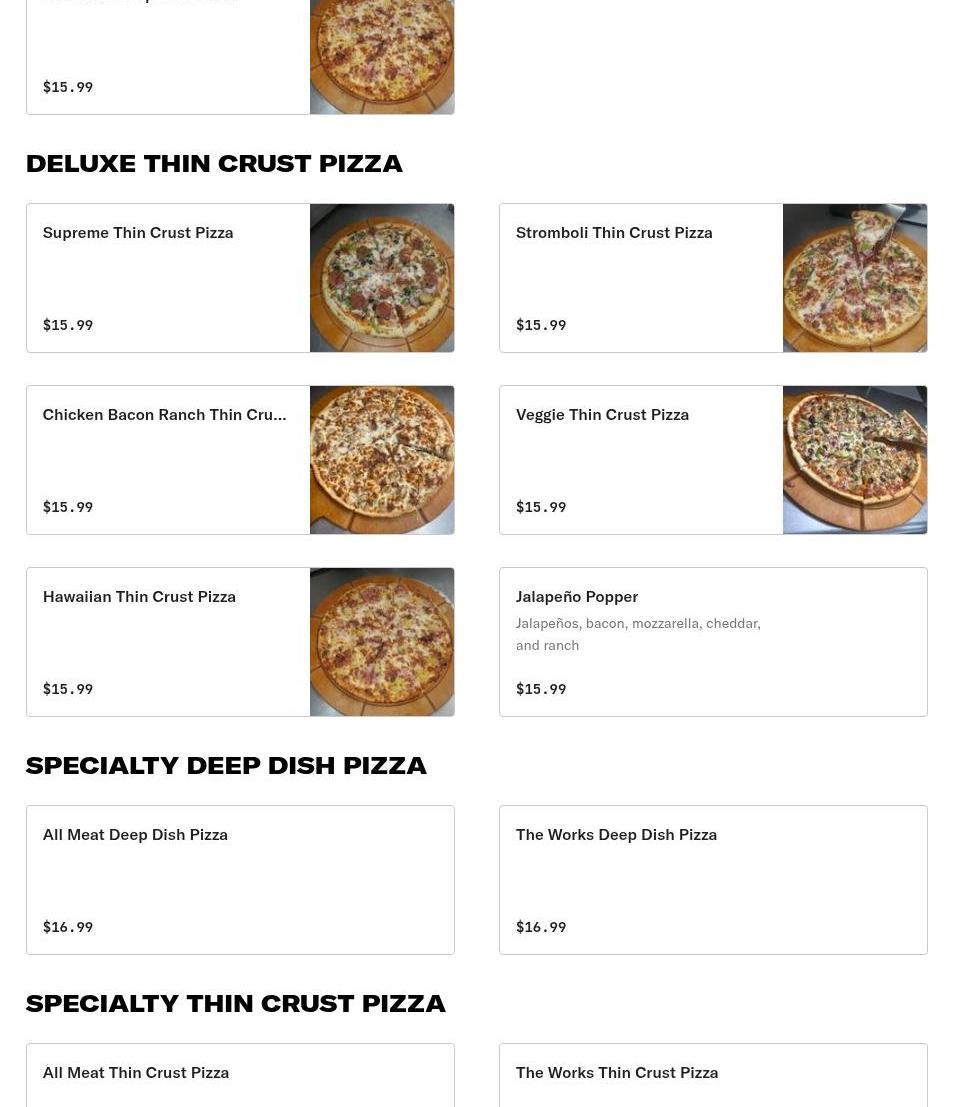The image size is (970, 1107).
Task: Open Hawaiian Thin Crust Pizza
Action: click(240, 642)
